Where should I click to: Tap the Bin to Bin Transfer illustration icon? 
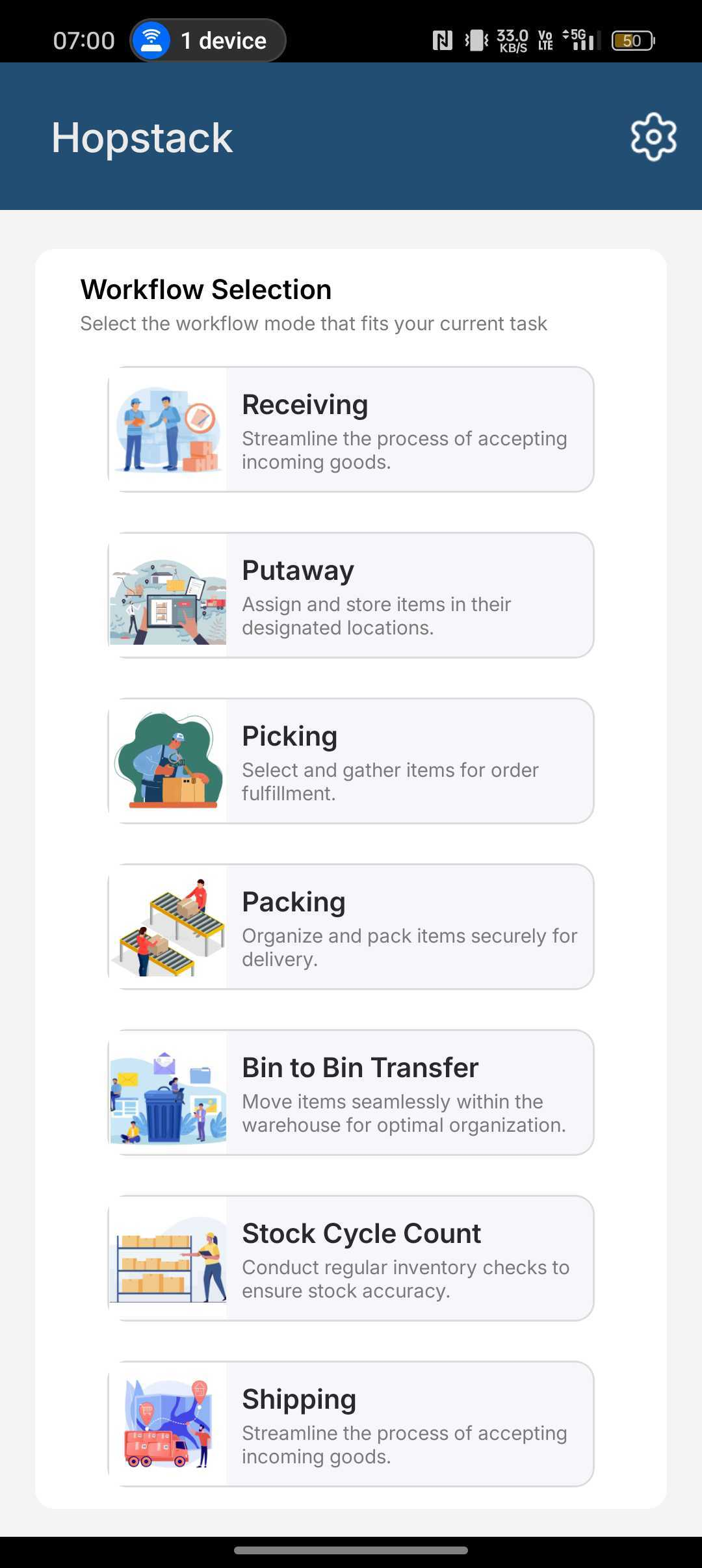pyautogui.click(x=168, y=1093)
